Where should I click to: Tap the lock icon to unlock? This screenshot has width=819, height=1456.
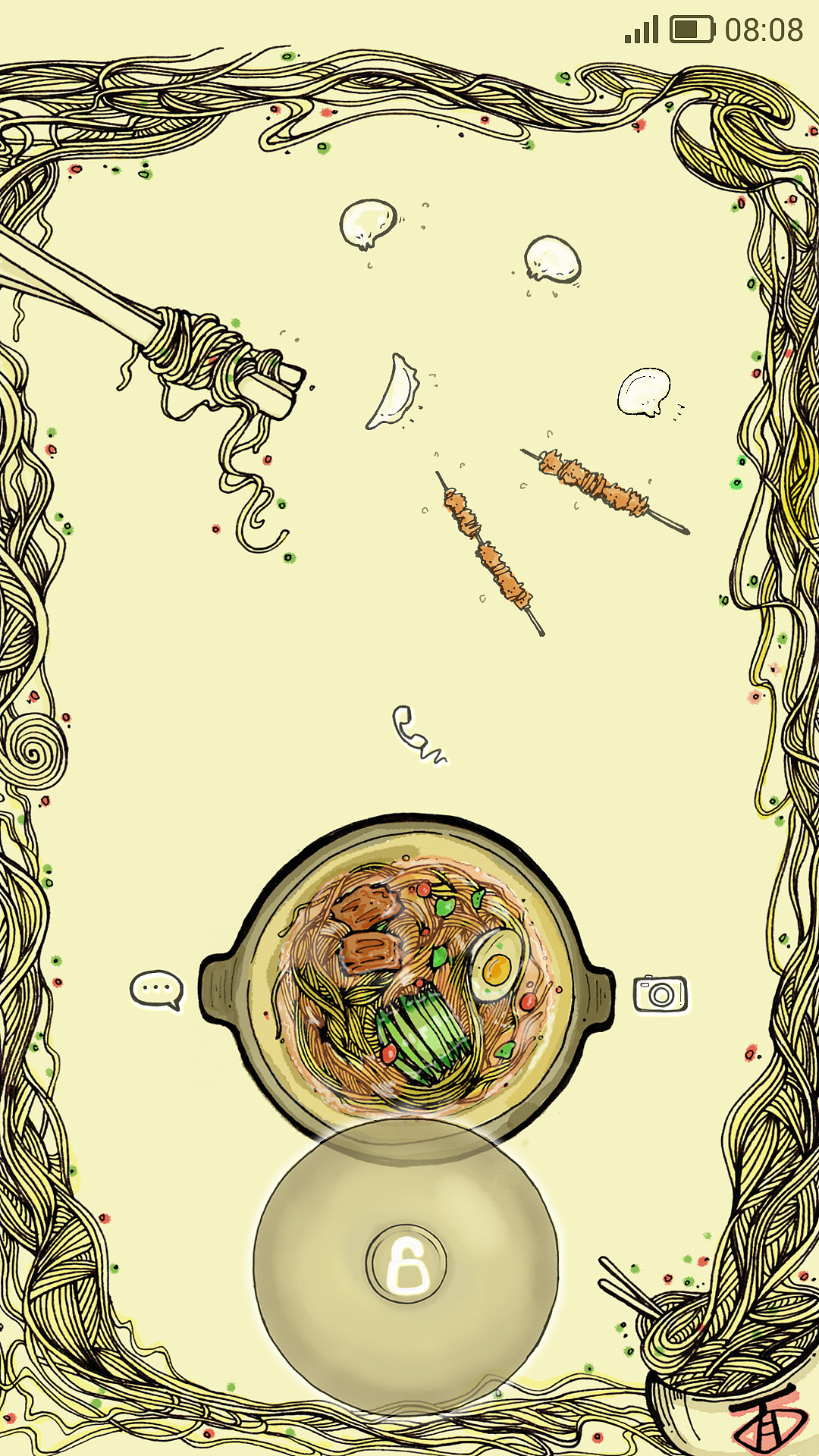(x=407, y=1263)
